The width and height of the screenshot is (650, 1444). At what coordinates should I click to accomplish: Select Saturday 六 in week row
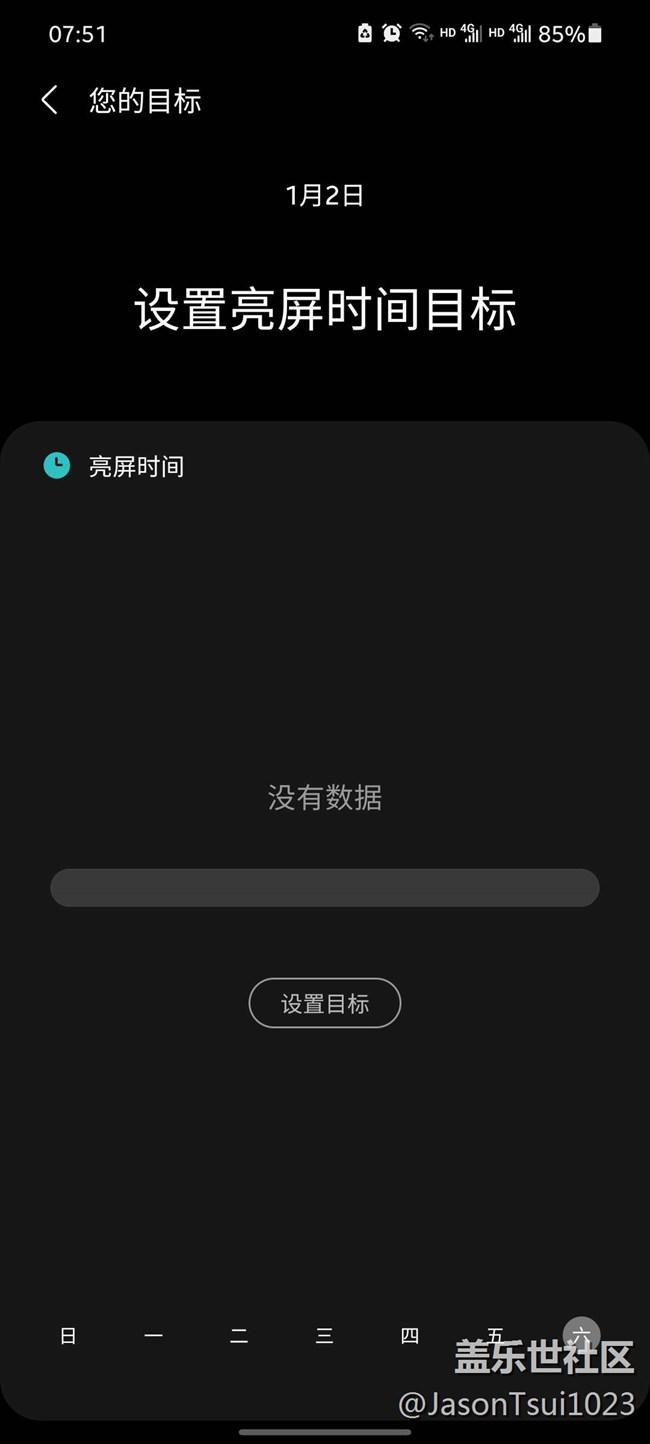click(581, 1335)
